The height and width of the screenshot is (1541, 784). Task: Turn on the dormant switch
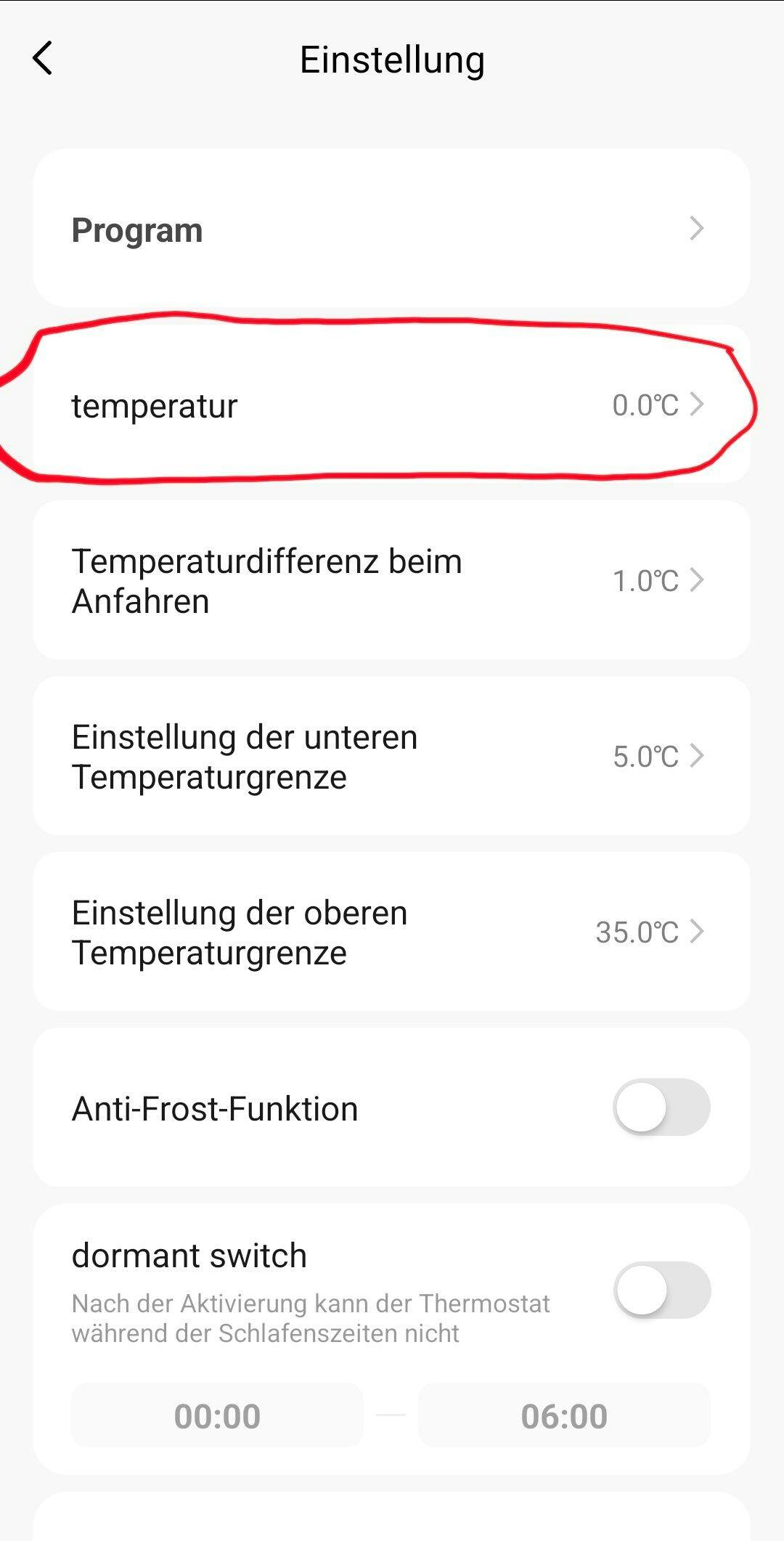click(x=661, y=1290)
